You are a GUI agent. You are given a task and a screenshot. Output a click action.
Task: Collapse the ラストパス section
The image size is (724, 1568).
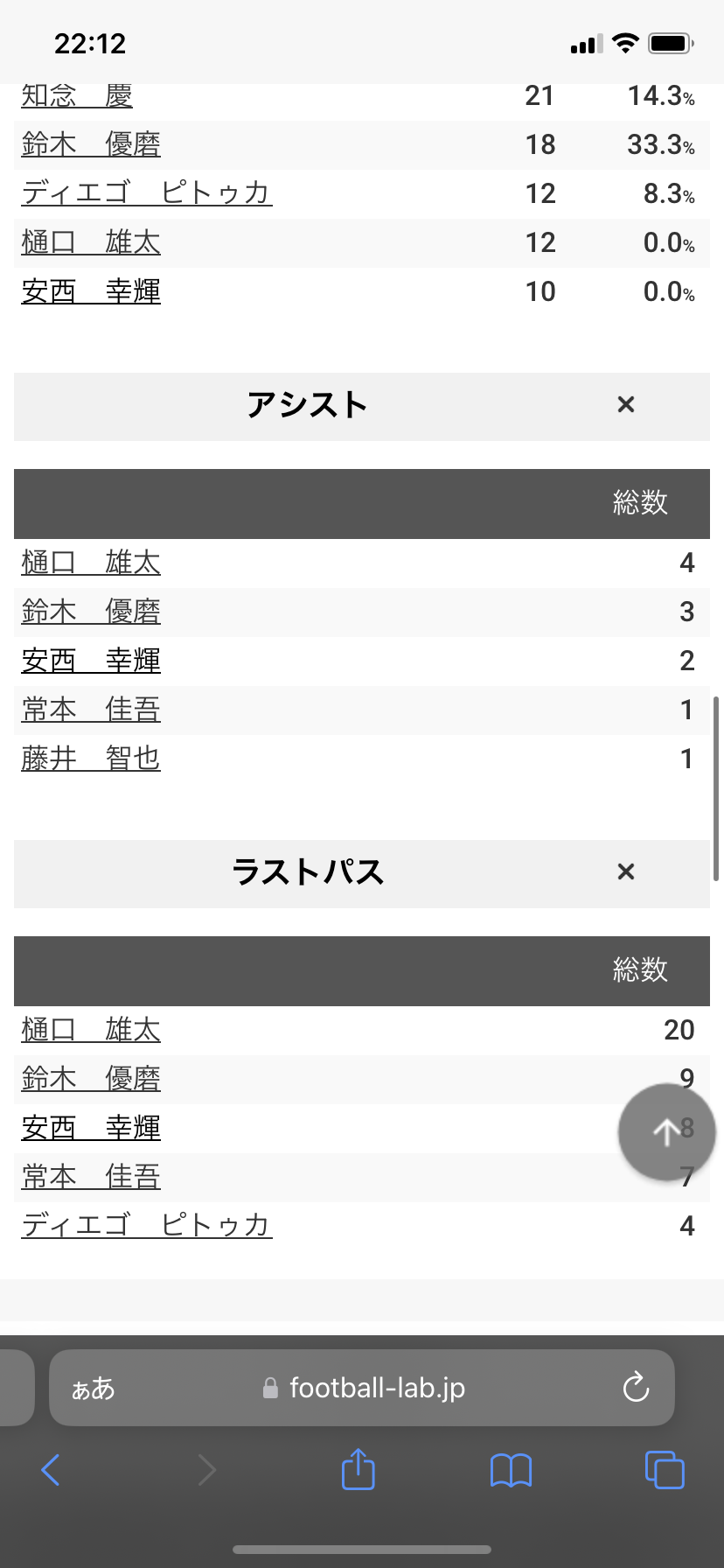tap(625, 871)
